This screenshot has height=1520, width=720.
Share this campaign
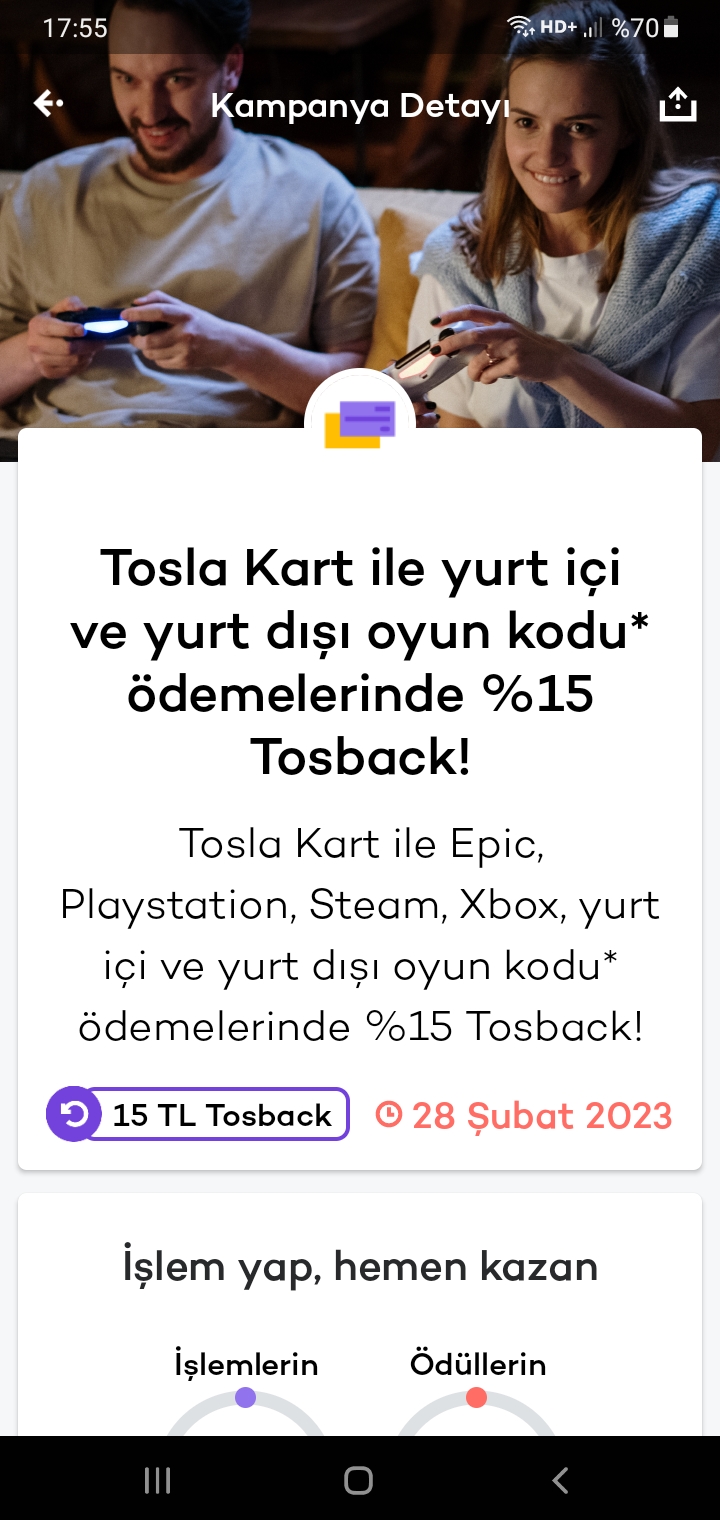pos(677,104)
